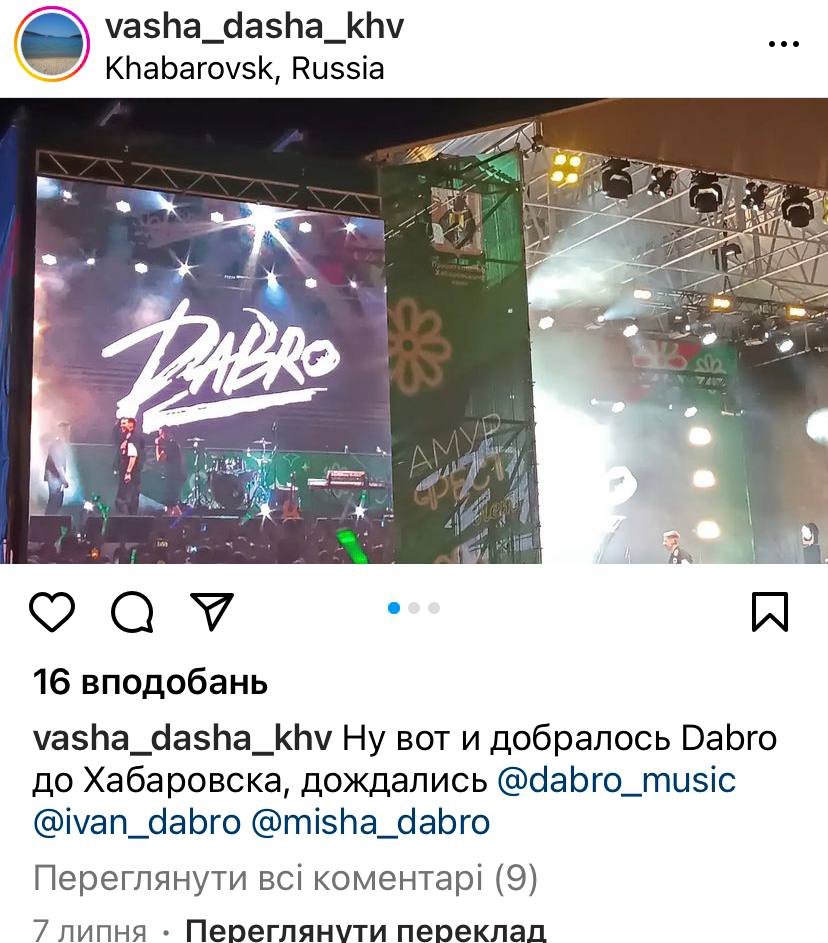Open the @ivan_dabro profile mention

(137, 823)
